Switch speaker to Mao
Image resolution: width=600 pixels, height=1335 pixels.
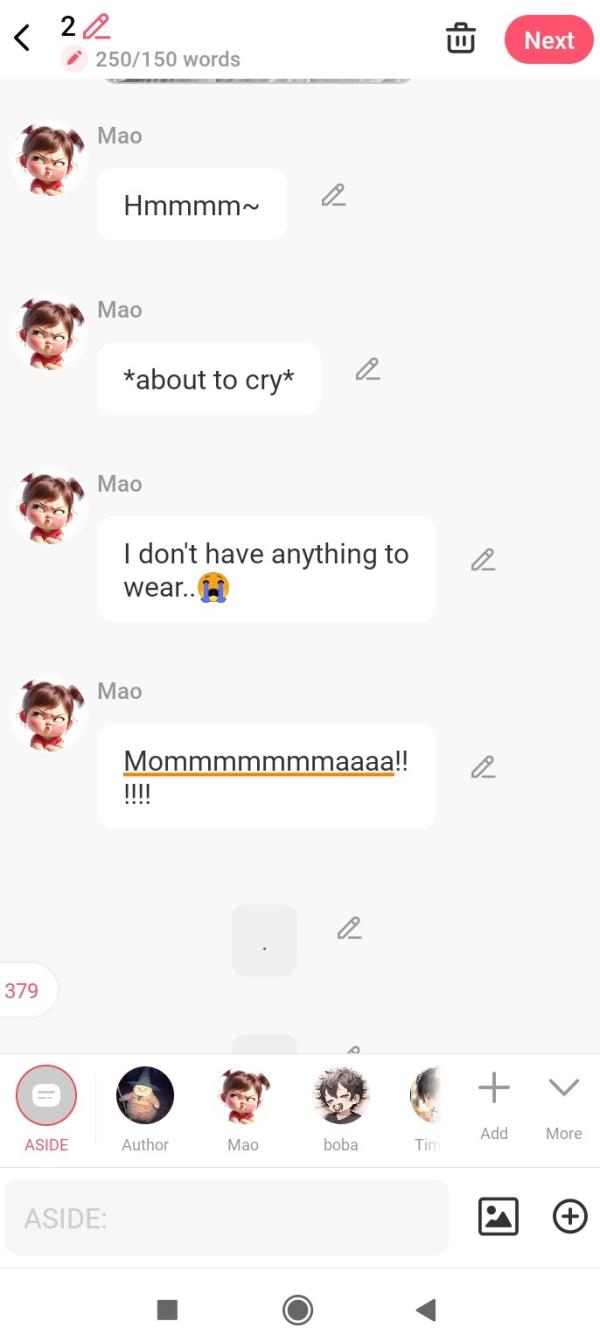[243, 1096]
